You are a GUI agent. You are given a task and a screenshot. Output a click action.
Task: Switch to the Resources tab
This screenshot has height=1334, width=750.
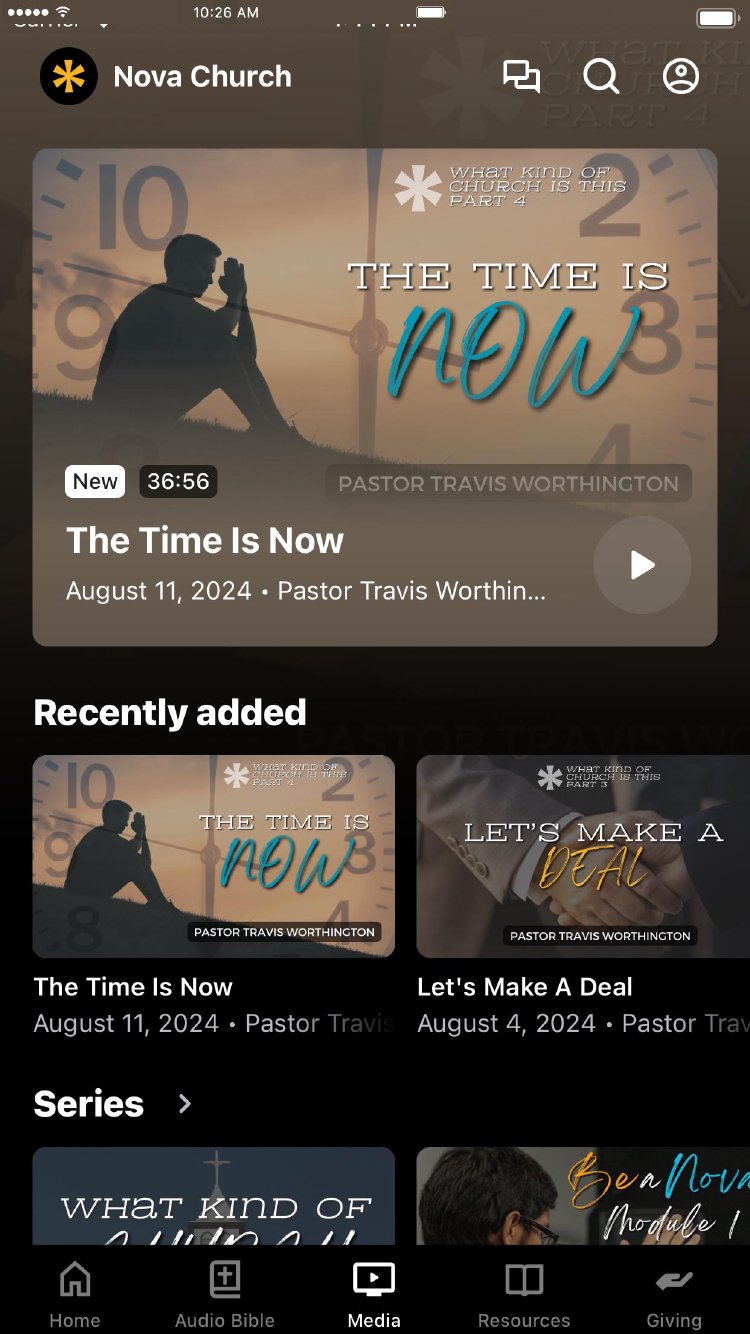pyautogui.click(x=524, y=1295)
